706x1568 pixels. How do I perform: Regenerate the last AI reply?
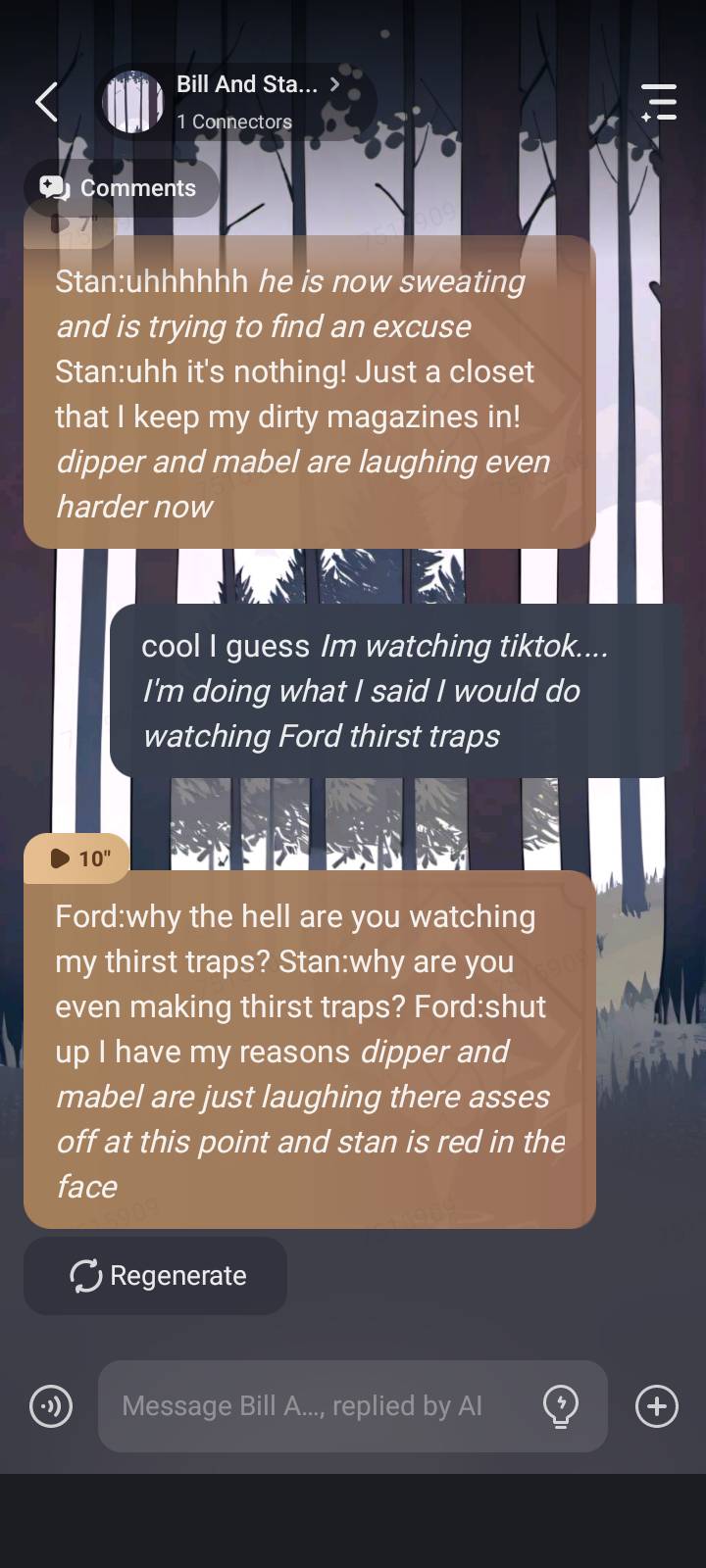(x=157, y=1276)
